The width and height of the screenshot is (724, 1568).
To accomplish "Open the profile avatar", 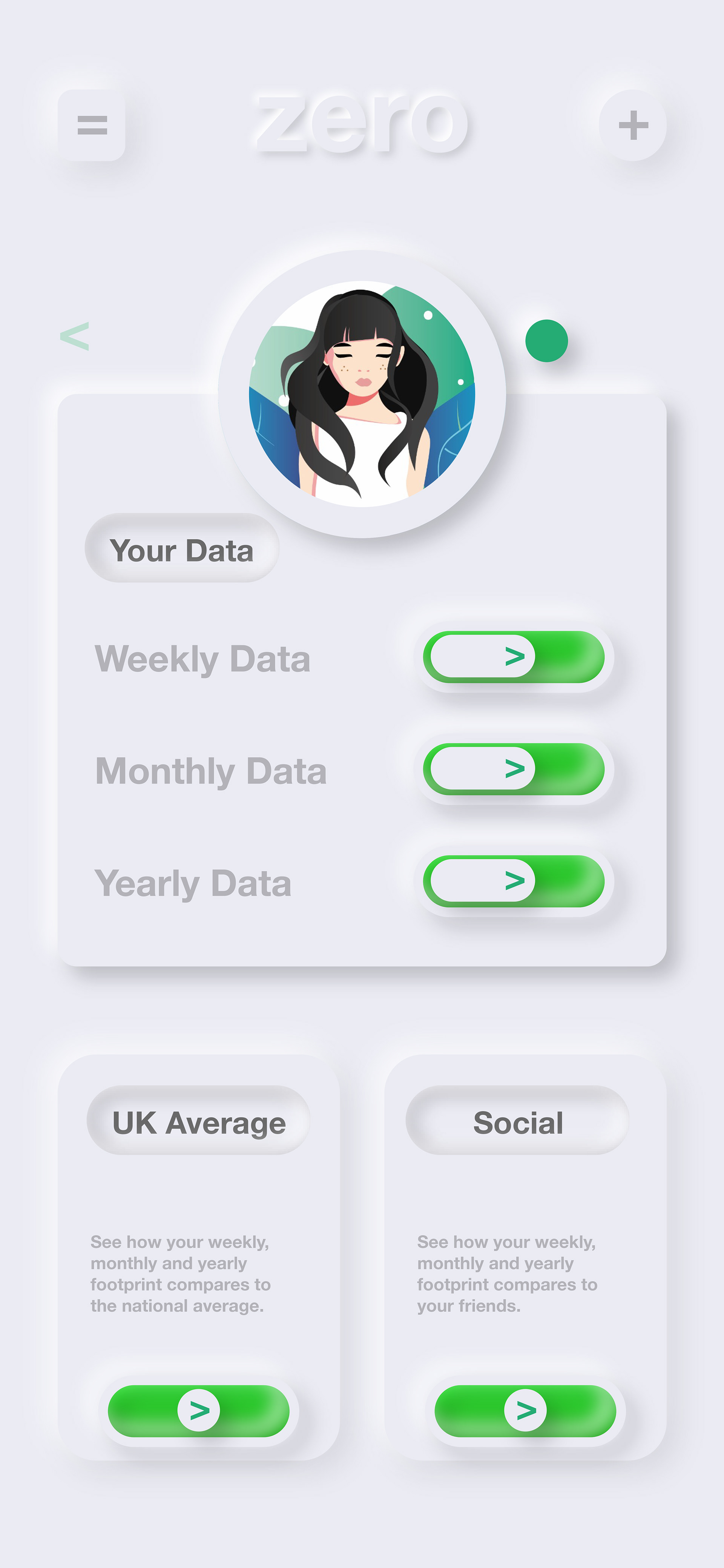I will click(362, 394).
